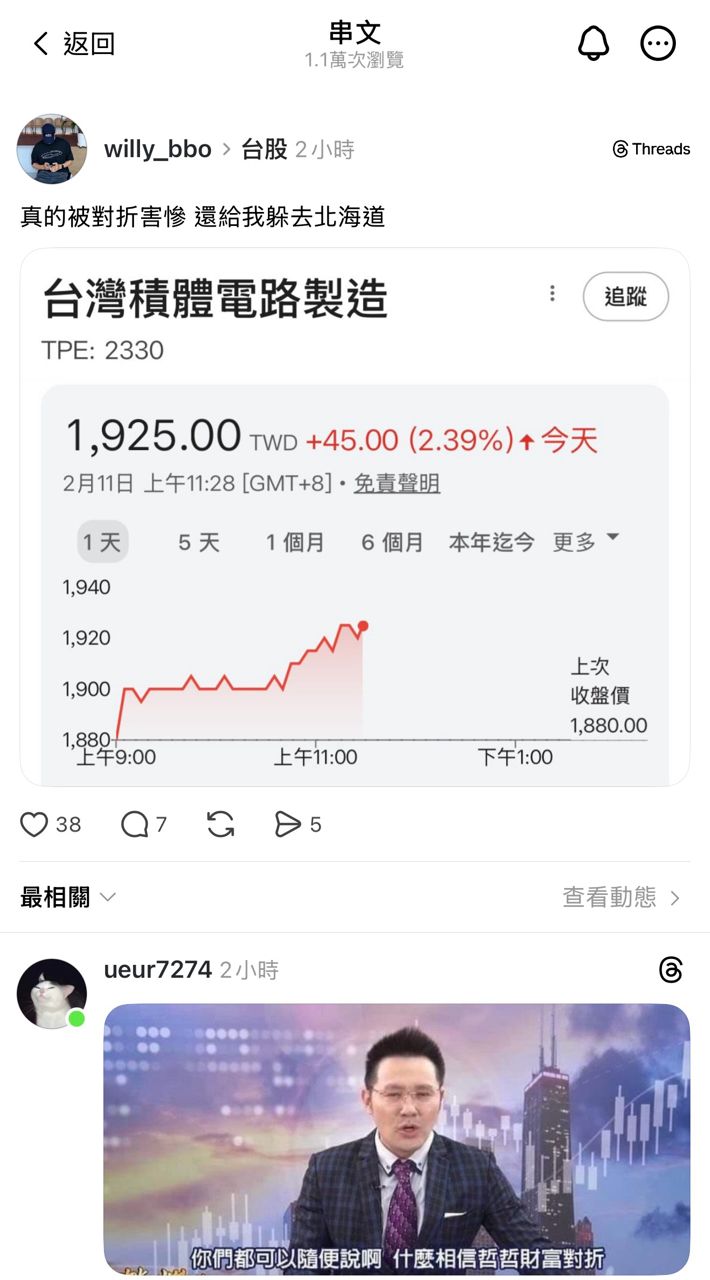Open the notifications bell
Image resolution: width=710 pixels, height=1280 pixels.
pyautogui.click(x=593, y=43)
